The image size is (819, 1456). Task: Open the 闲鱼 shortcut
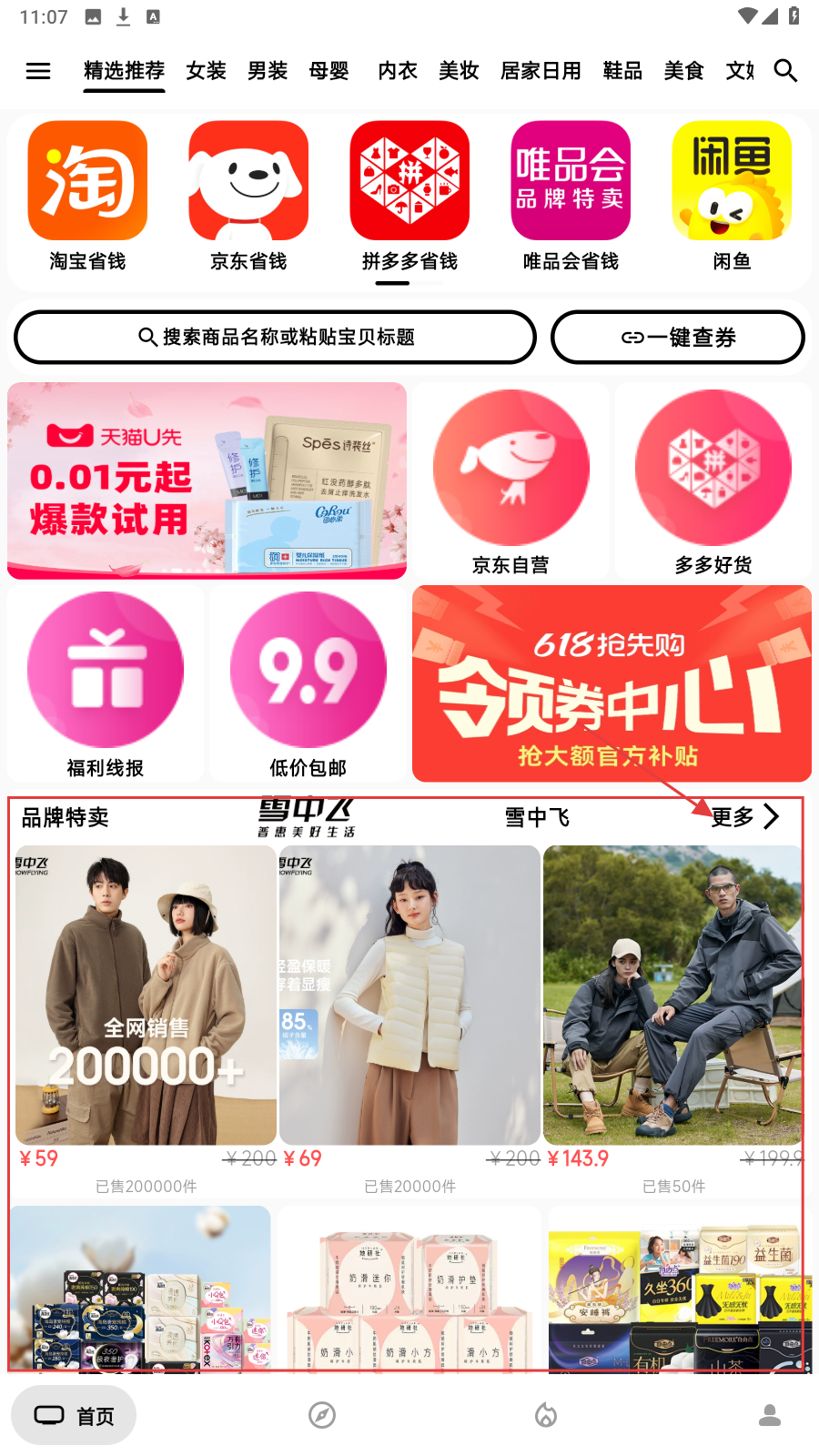tap(732, 196)
